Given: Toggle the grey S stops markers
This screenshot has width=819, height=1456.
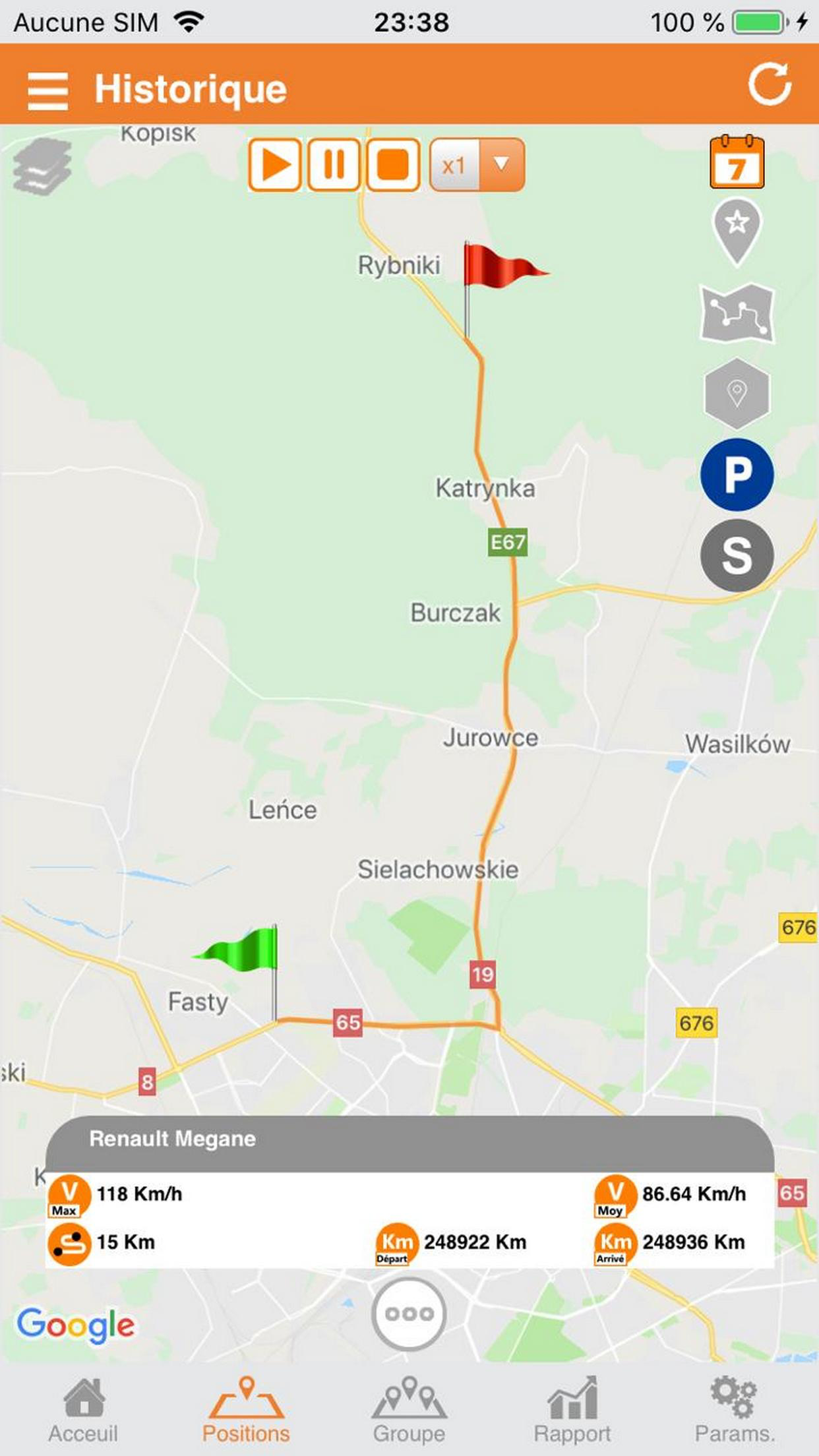Looking at the screenshot, I should tap(737, 555).
